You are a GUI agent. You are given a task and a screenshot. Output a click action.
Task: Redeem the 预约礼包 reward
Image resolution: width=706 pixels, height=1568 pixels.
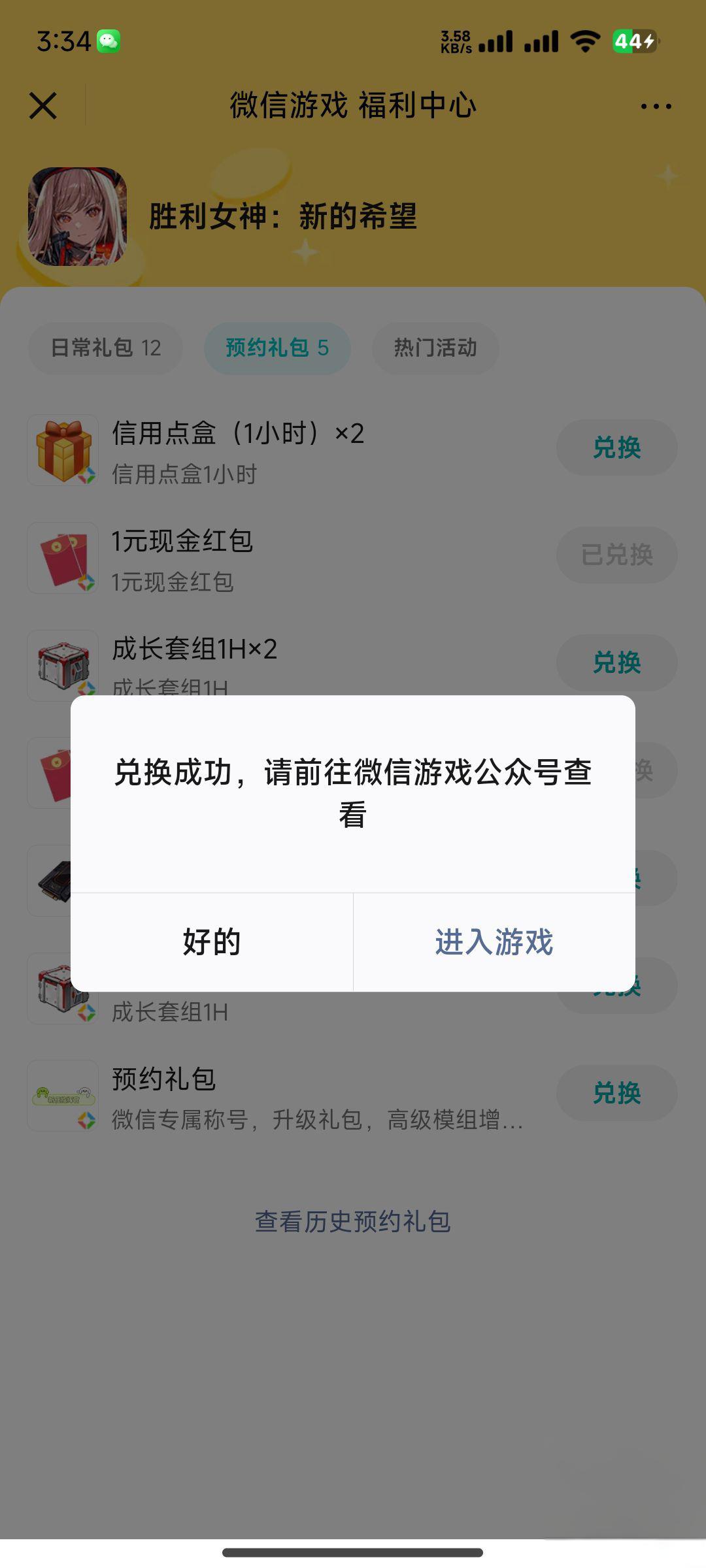pyautogui.click(x=616, y=1093)
